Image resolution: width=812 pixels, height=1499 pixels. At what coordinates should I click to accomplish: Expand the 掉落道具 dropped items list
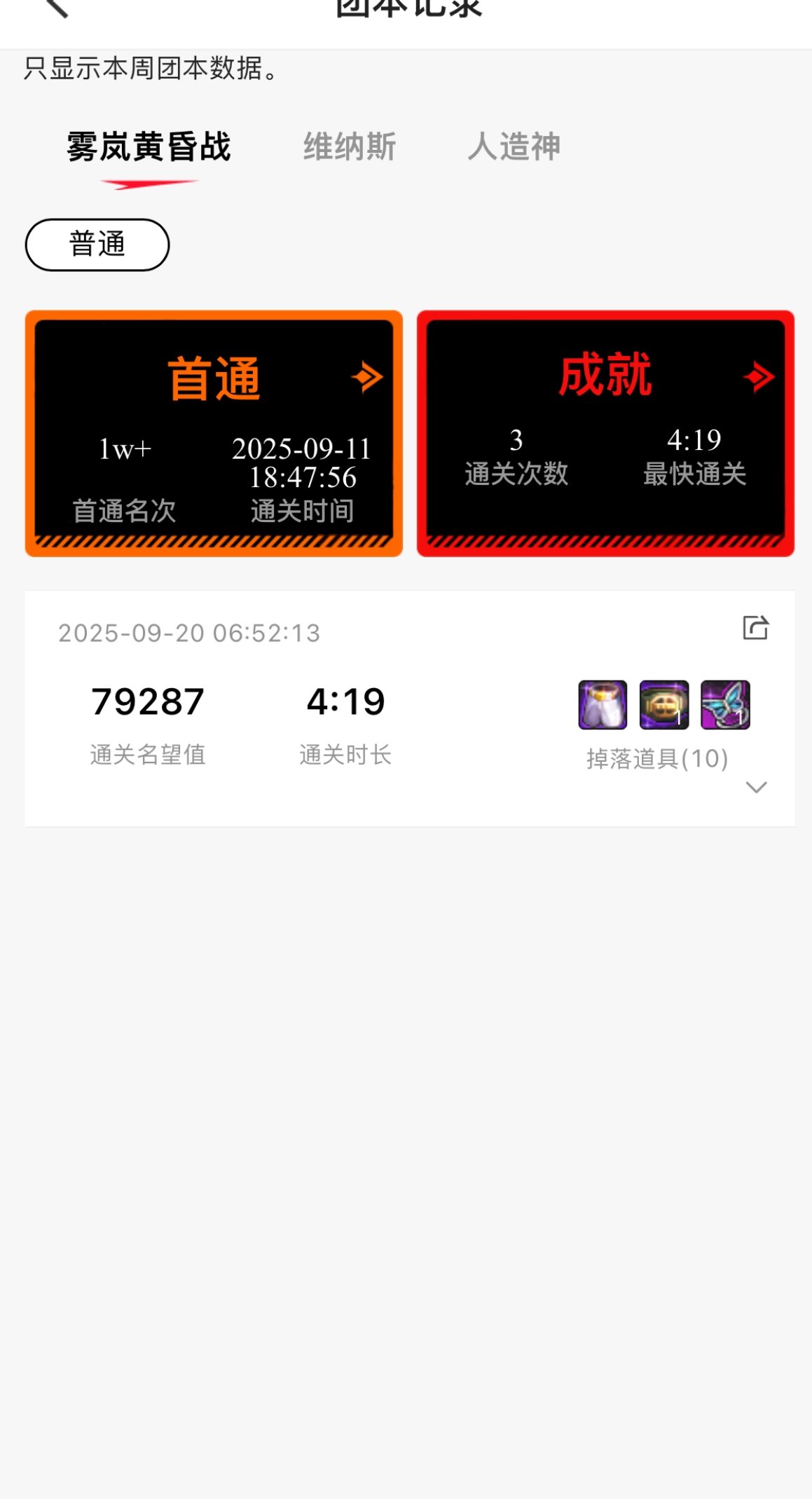click(x=756, y=787)
